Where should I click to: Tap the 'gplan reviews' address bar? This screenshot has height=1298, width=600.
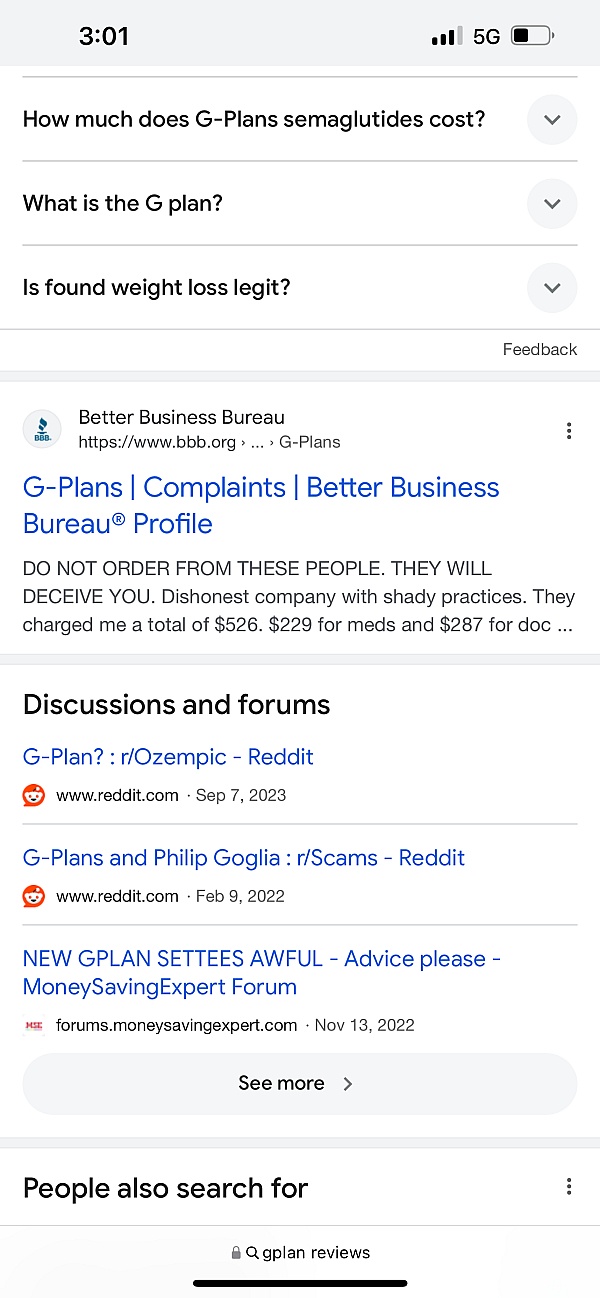(x=300, y=1252)
